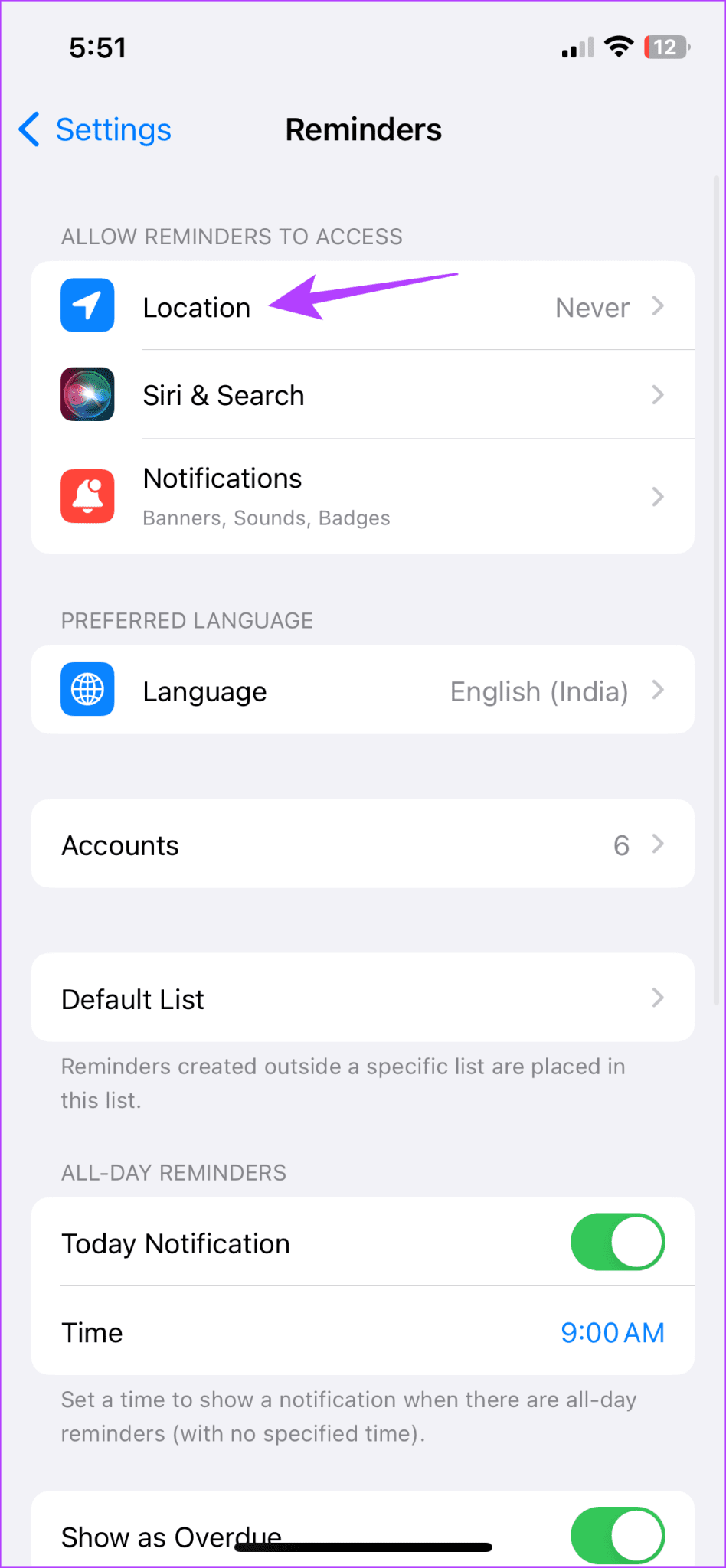Open Siri & Search settings
The image size is (726, 1568).
362,394
